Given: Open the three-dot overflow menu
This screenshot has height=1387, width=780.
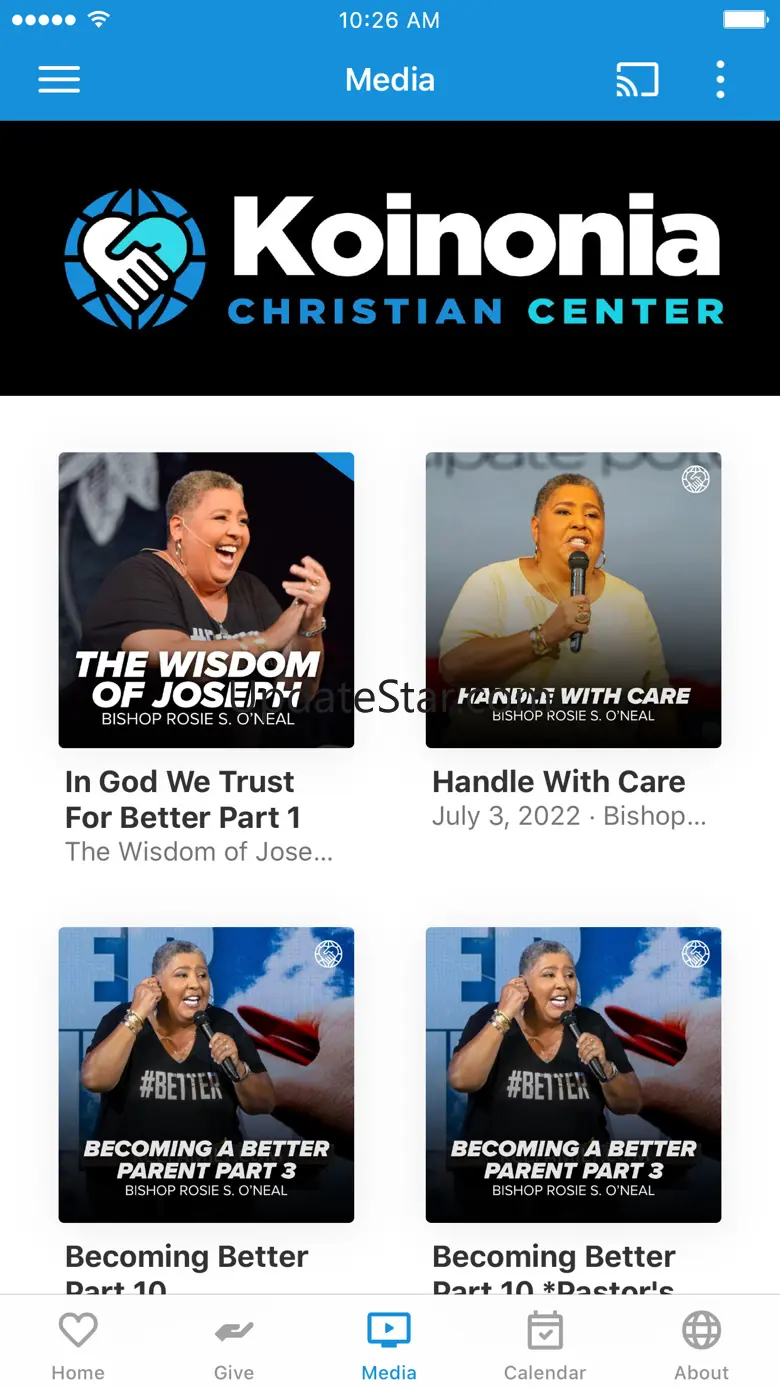Looking at the screenshot, I should [720, 80].
